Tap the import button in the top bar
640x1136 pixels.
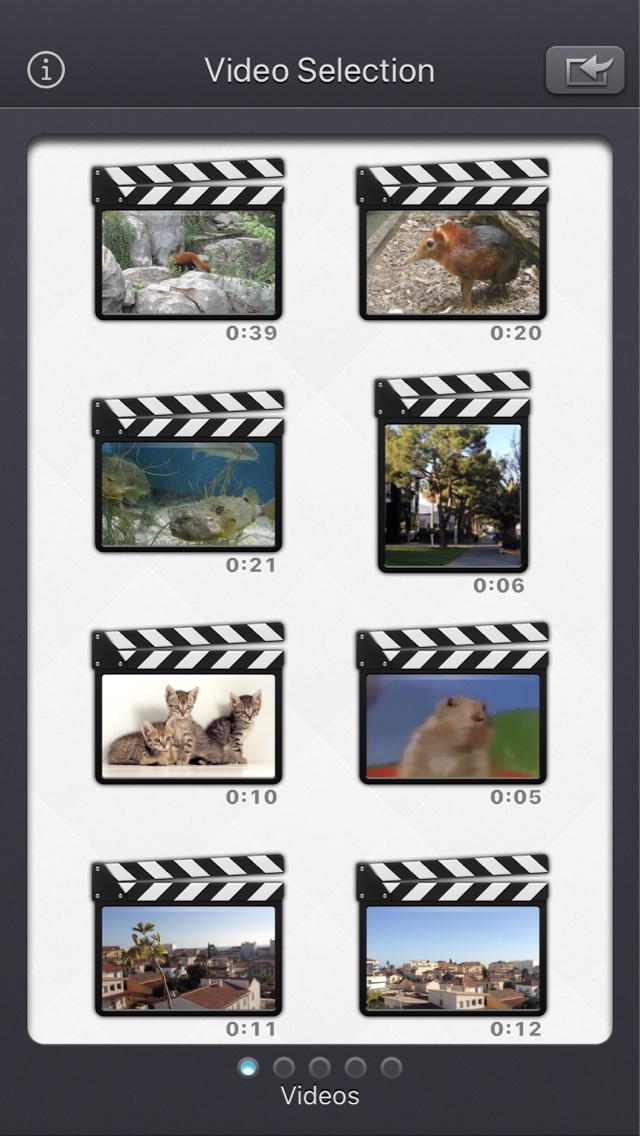tap(584, 70)
